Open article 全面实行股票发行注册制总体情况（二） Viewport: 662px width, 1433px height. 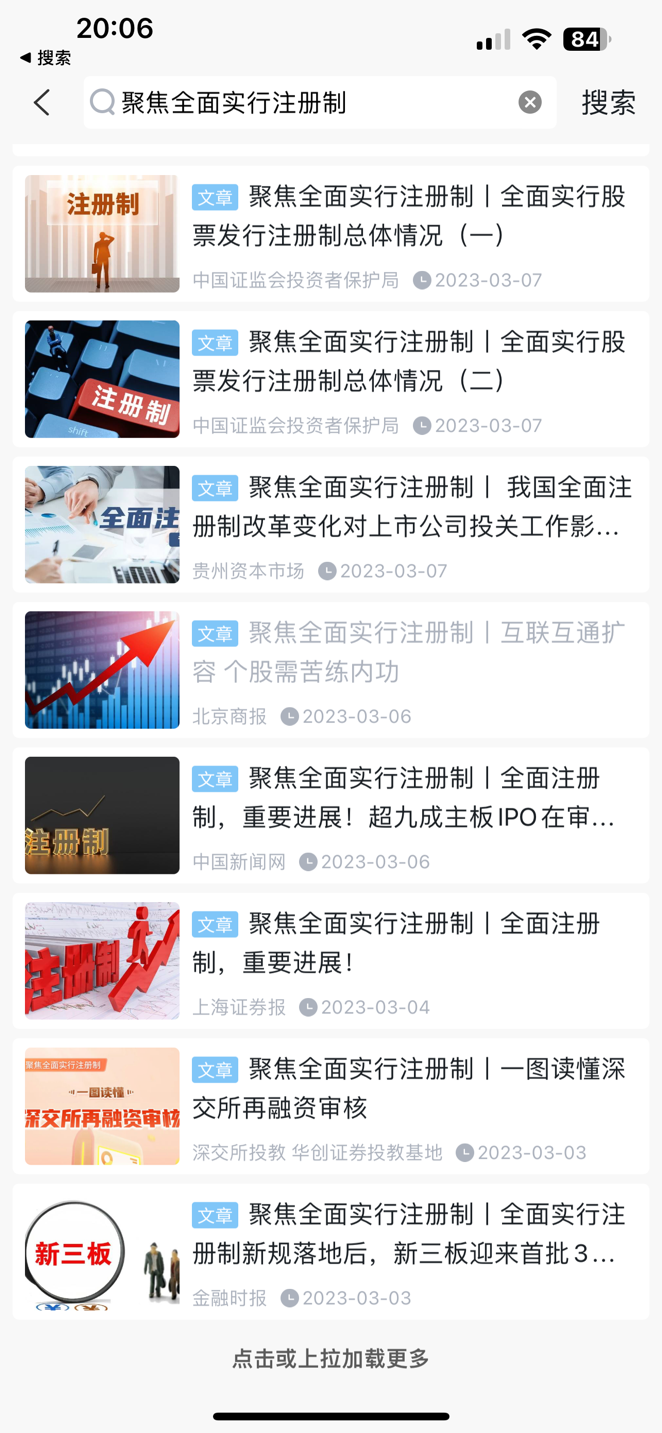pyautogui.click(x=410, y=361)
